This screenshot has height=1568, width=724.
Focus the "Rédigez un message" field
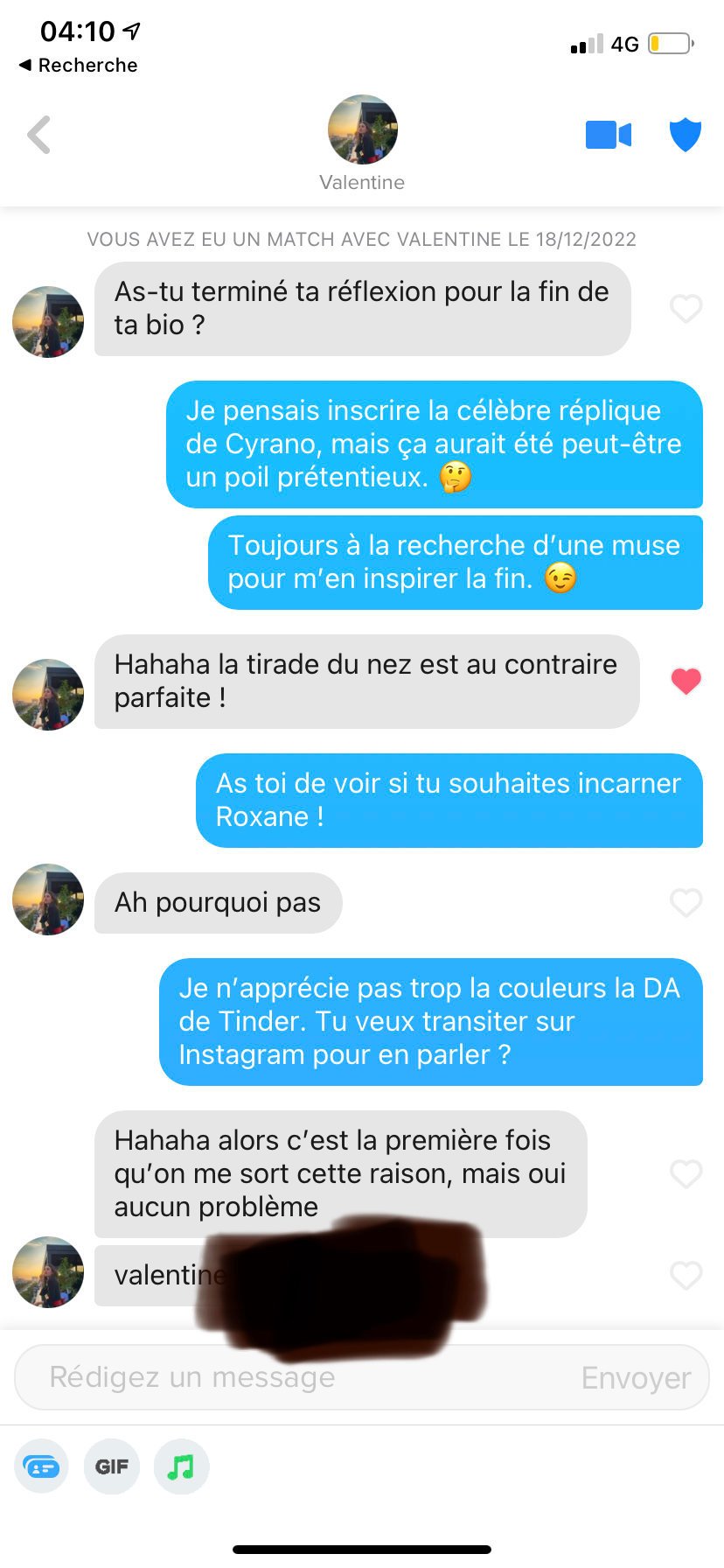[297, 1377]
